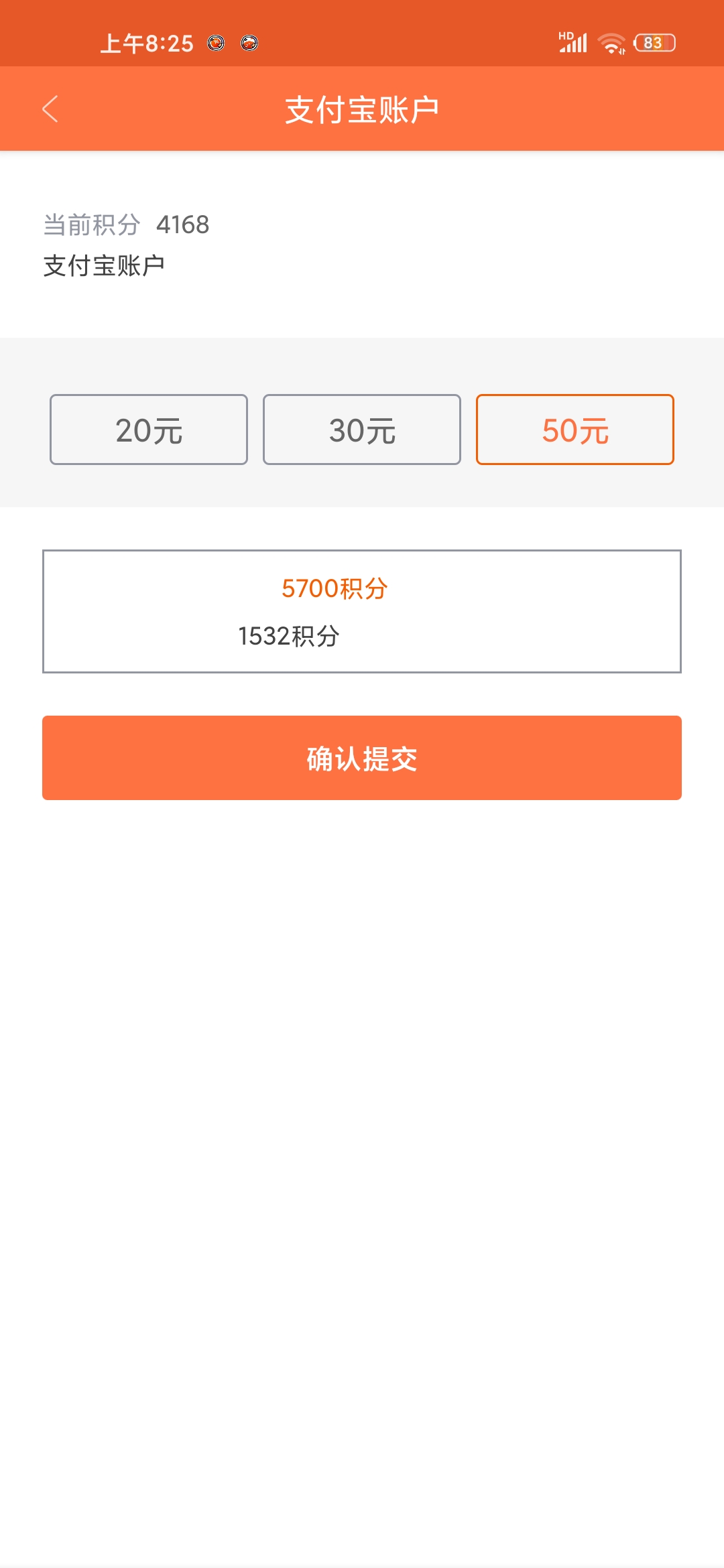724x1568 pixels.
Task: Tap the battery indicator showing 83
Action: [654, 42]
